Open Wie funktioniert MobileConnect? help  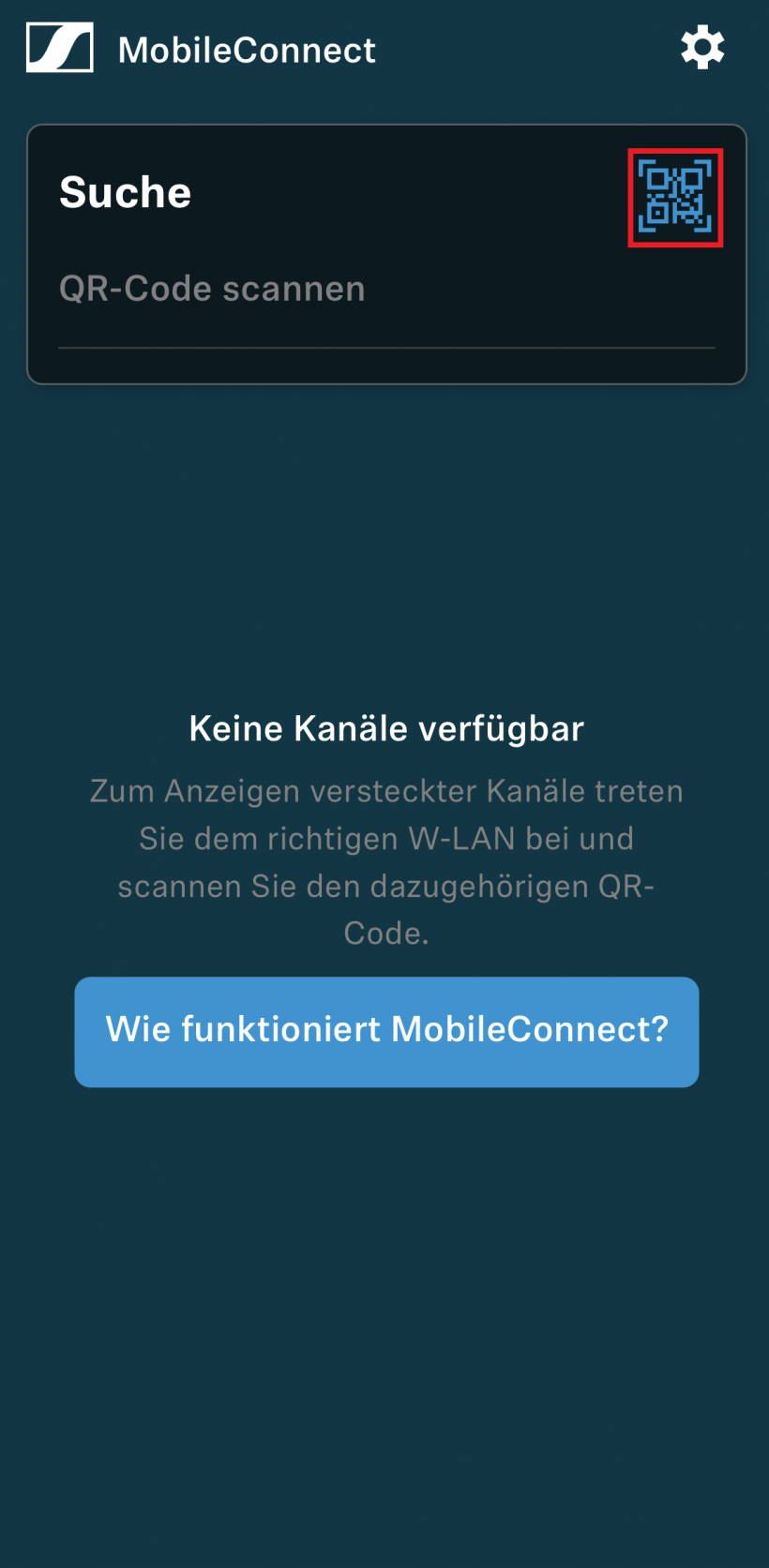click(386, 1031)
